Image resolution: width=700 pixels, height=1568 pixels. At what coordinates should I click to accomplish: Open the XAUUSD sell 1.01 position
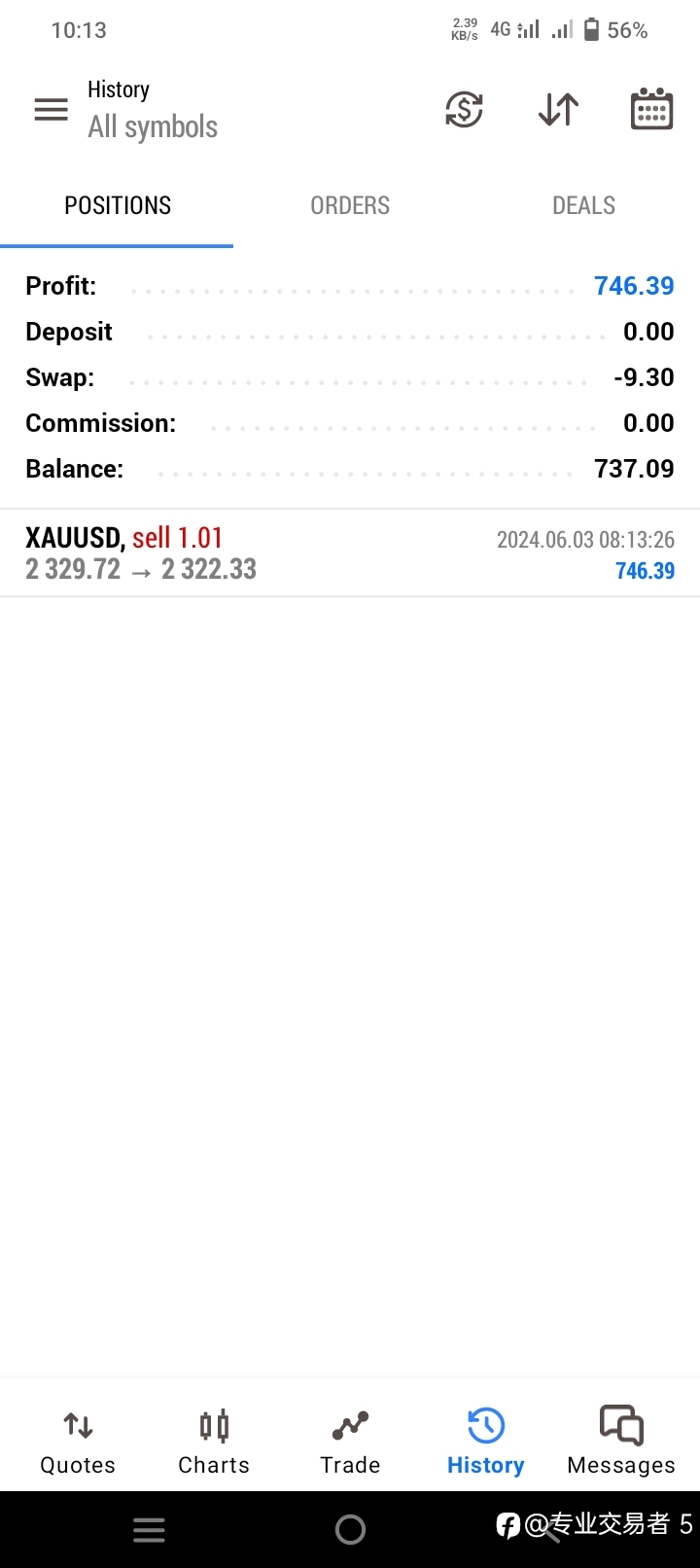click(350, 552)
